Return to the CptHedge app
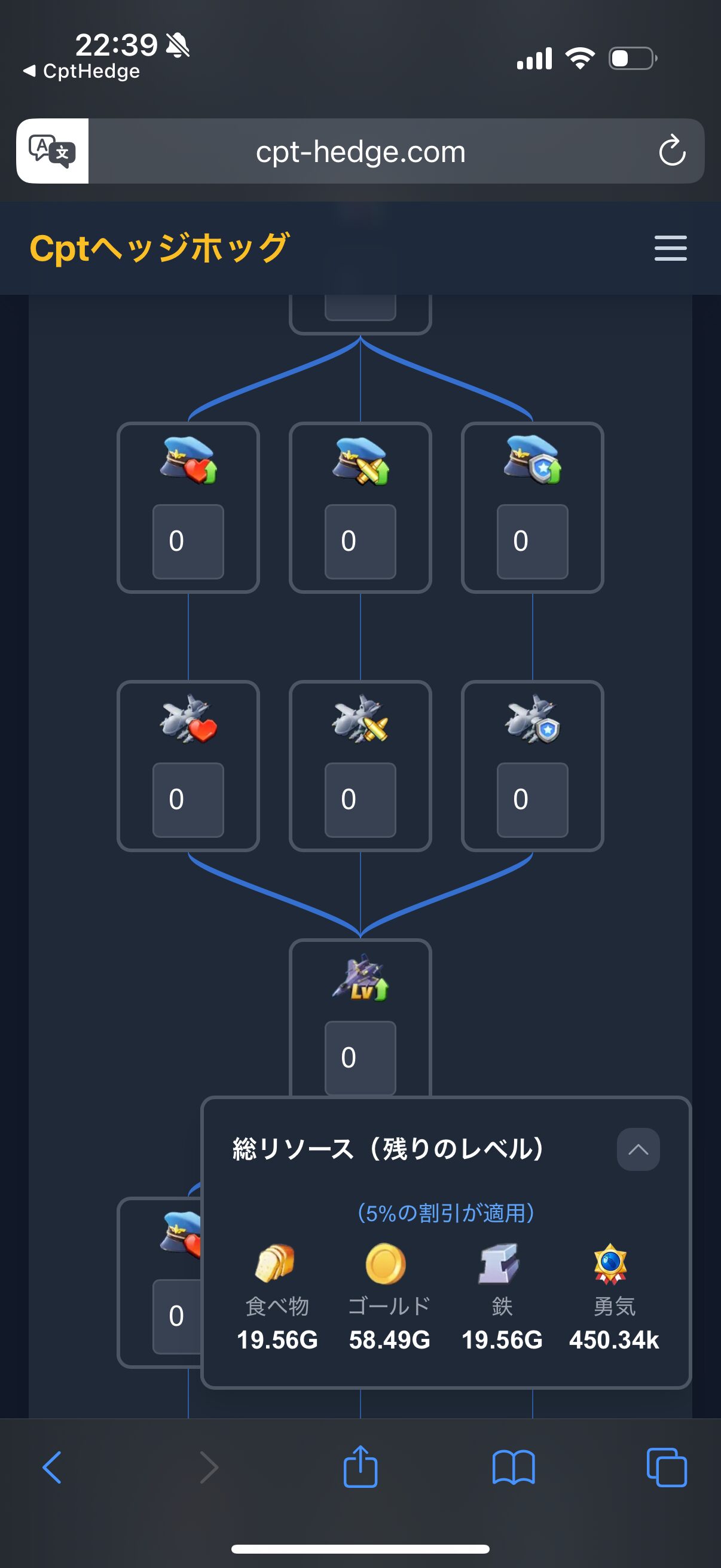The height and width of the screenshot is (1568, 721). tap(82, 72)
